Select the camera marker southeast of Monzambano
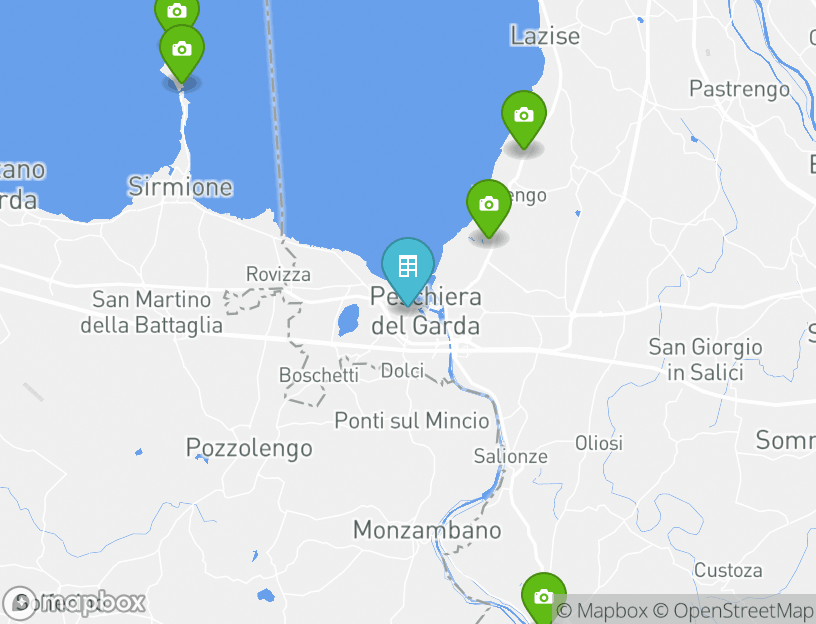Viewport: 816px width, 624px height. click(x=543, y=597)
